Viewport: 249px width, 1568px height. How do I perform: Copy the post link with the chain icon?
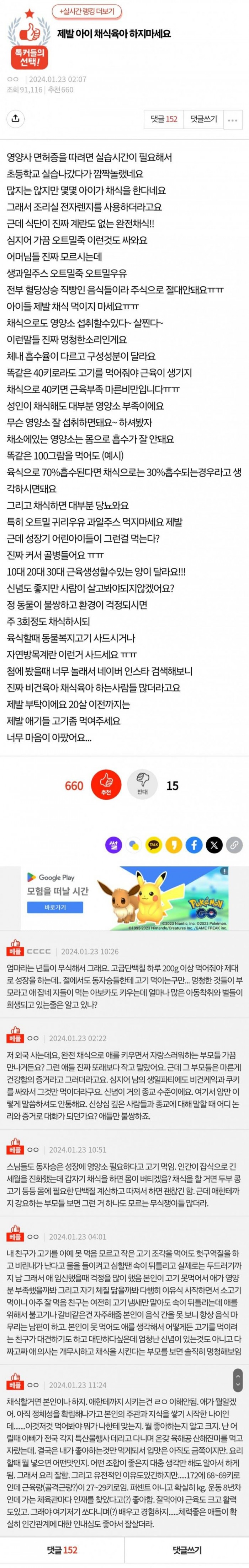click(234, 844)
